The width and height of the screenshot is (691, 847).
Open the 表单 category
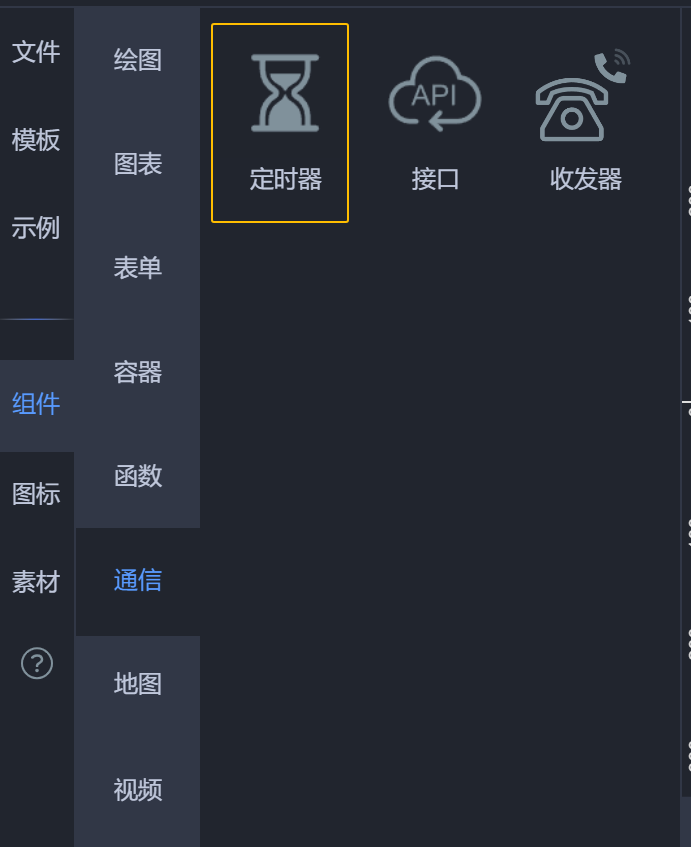tap(138, 268)
